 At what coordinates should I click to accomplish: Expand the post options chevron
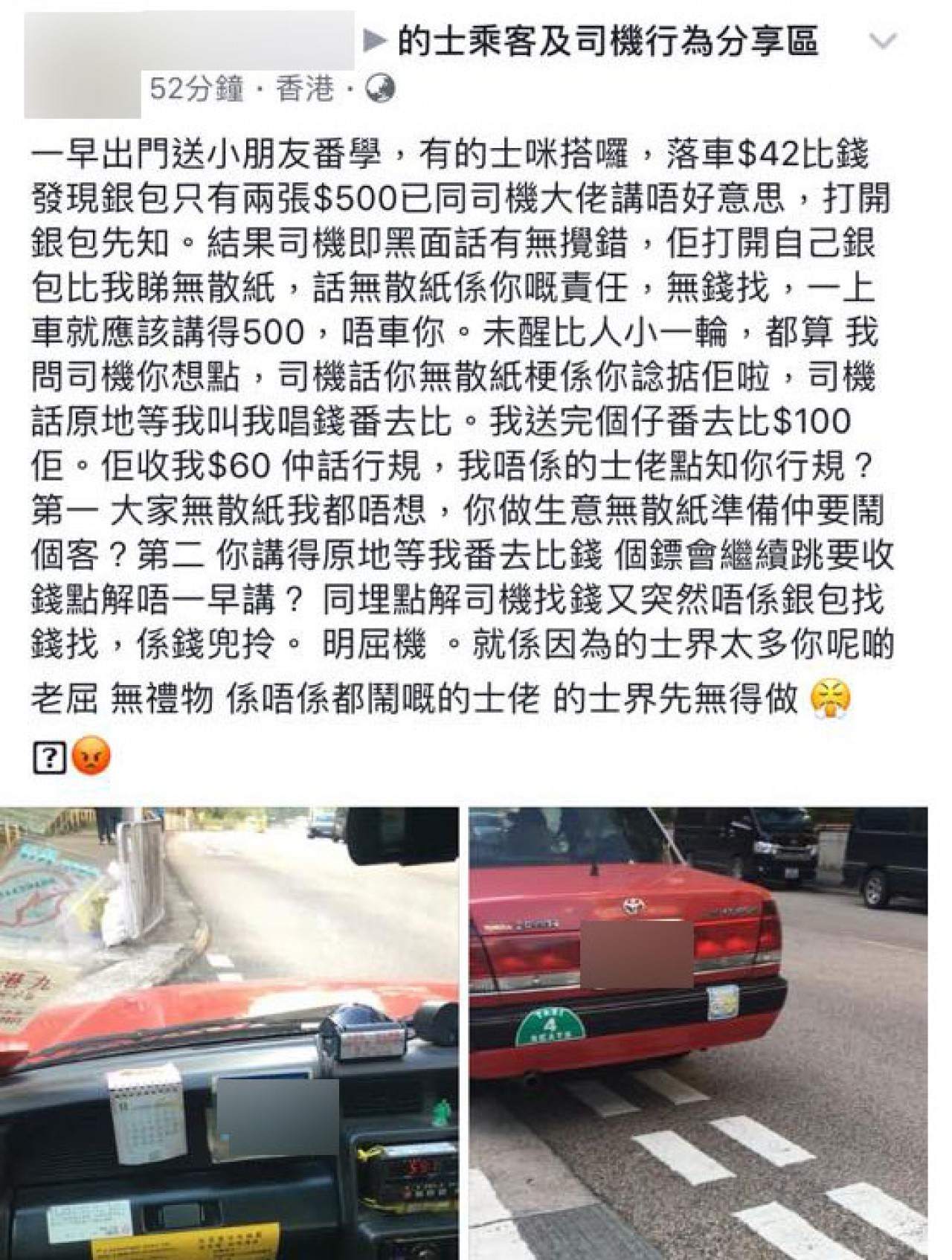click(x=883, y=41)
